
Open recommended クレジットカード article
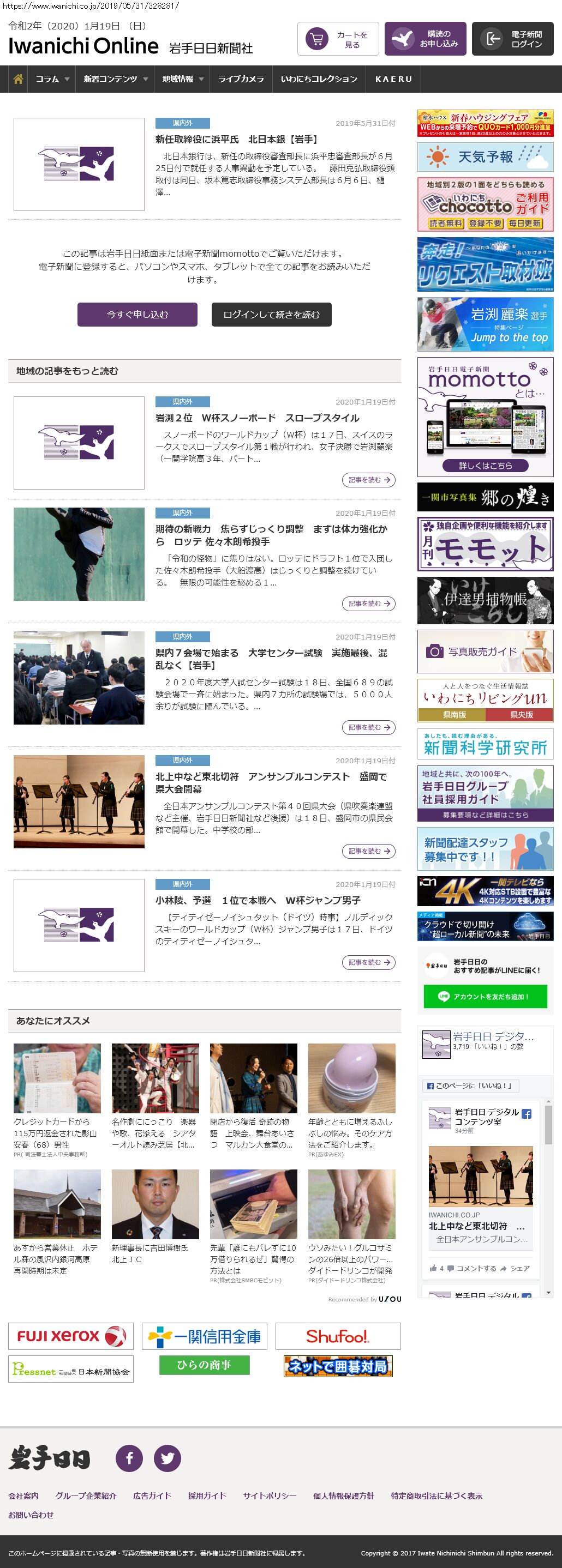pos(57,1078)
